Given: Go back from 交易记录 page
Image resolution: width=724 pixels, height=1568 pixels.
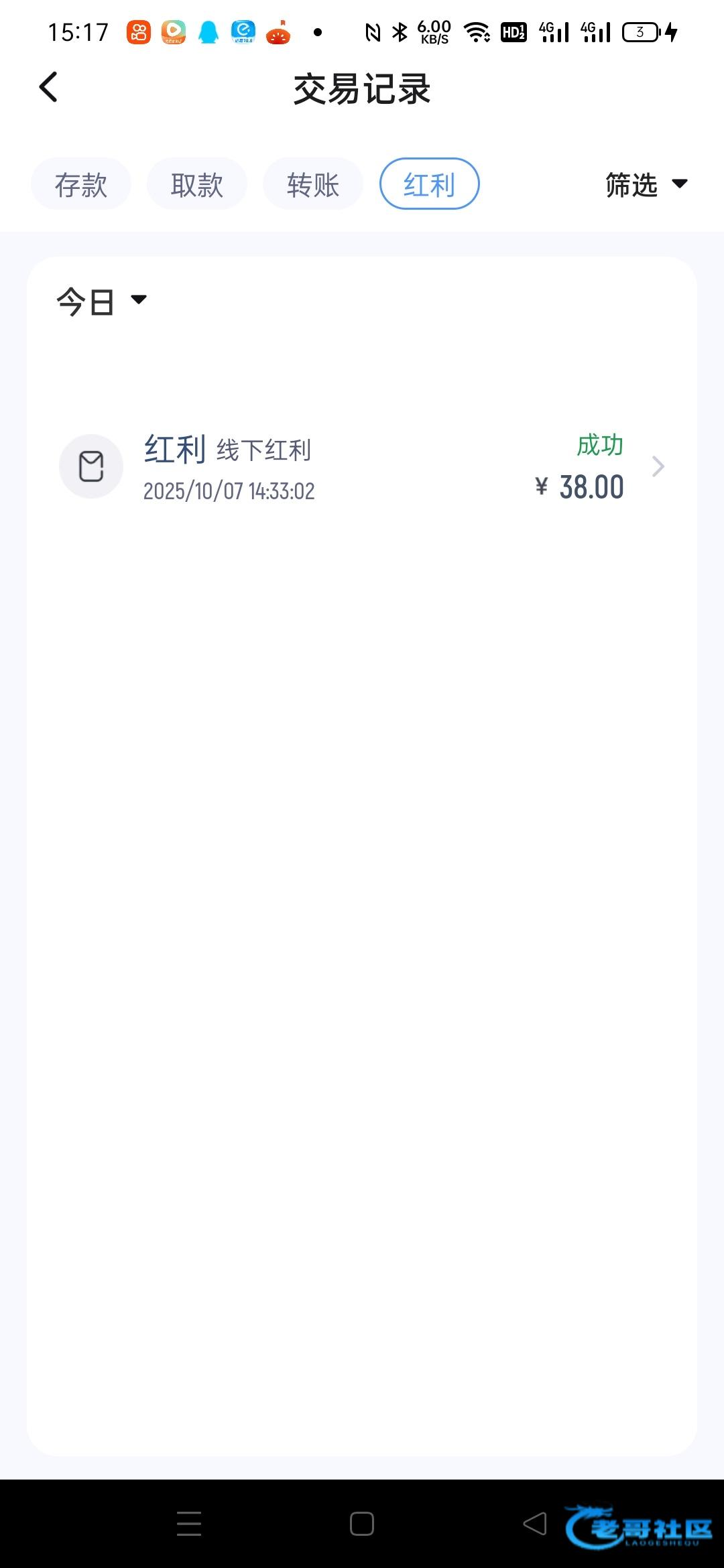Looking at the screenshot, I should click(x=48, y=87).
